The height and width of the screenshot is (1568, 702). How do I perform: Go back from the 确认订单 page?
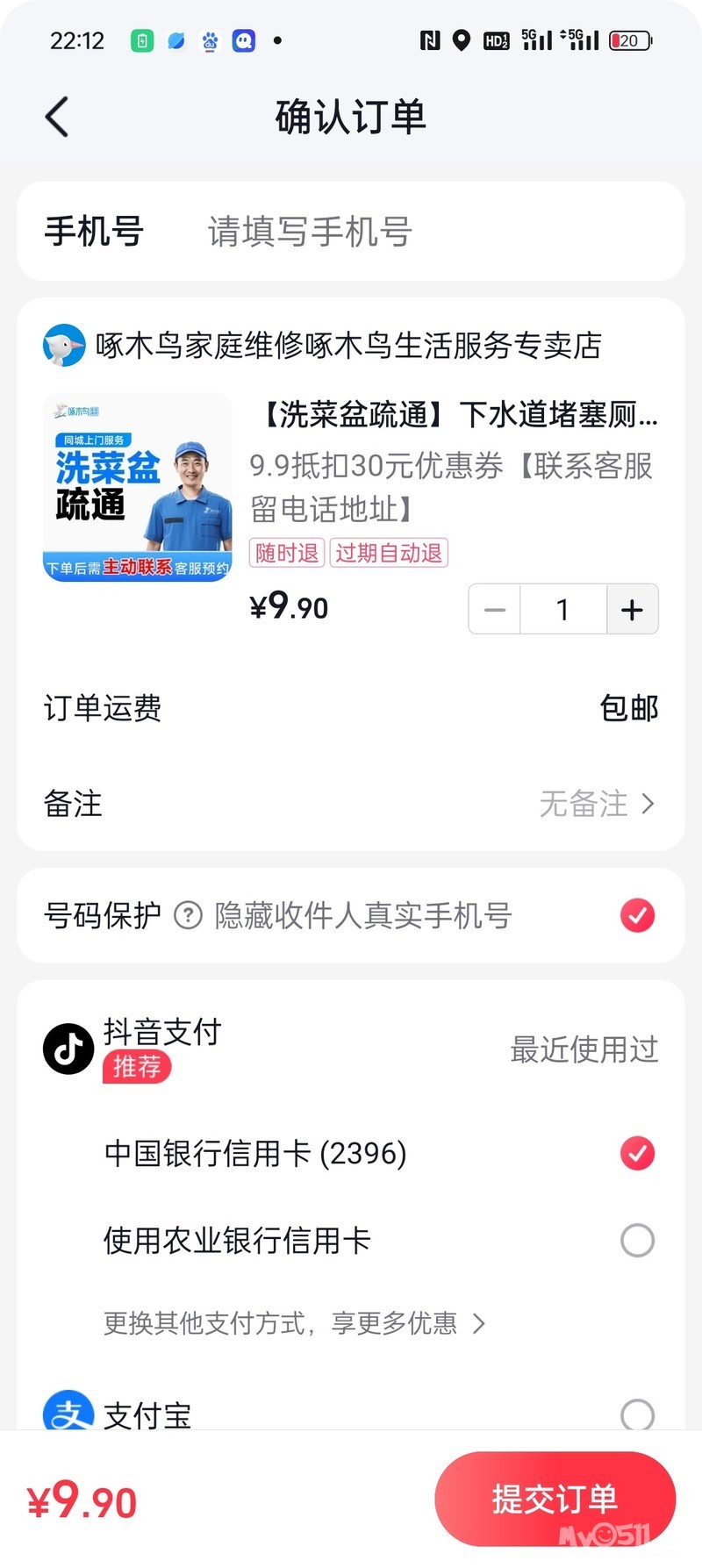[x=57, y=117]
